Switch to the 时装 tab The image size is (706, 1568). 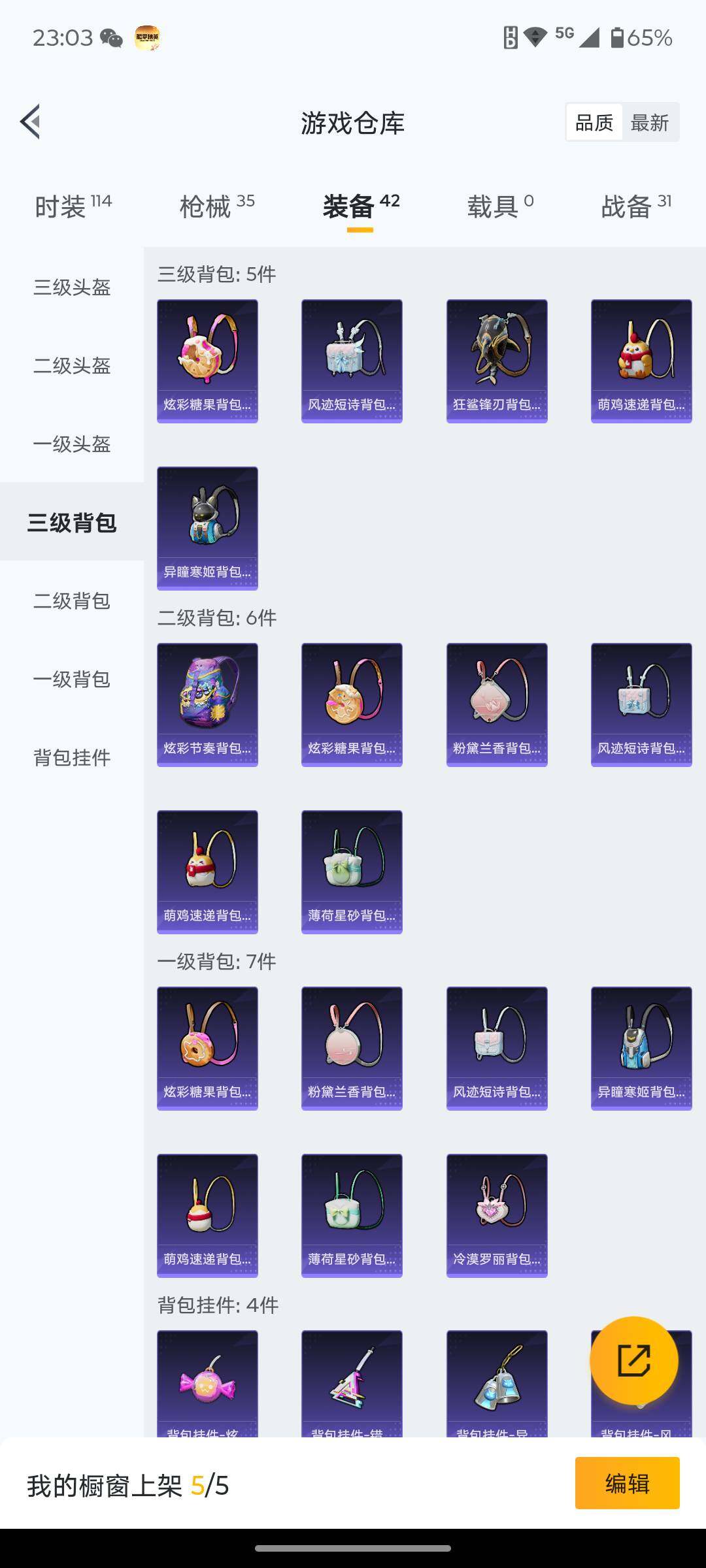pyautogui.click(x=73, y=206)
